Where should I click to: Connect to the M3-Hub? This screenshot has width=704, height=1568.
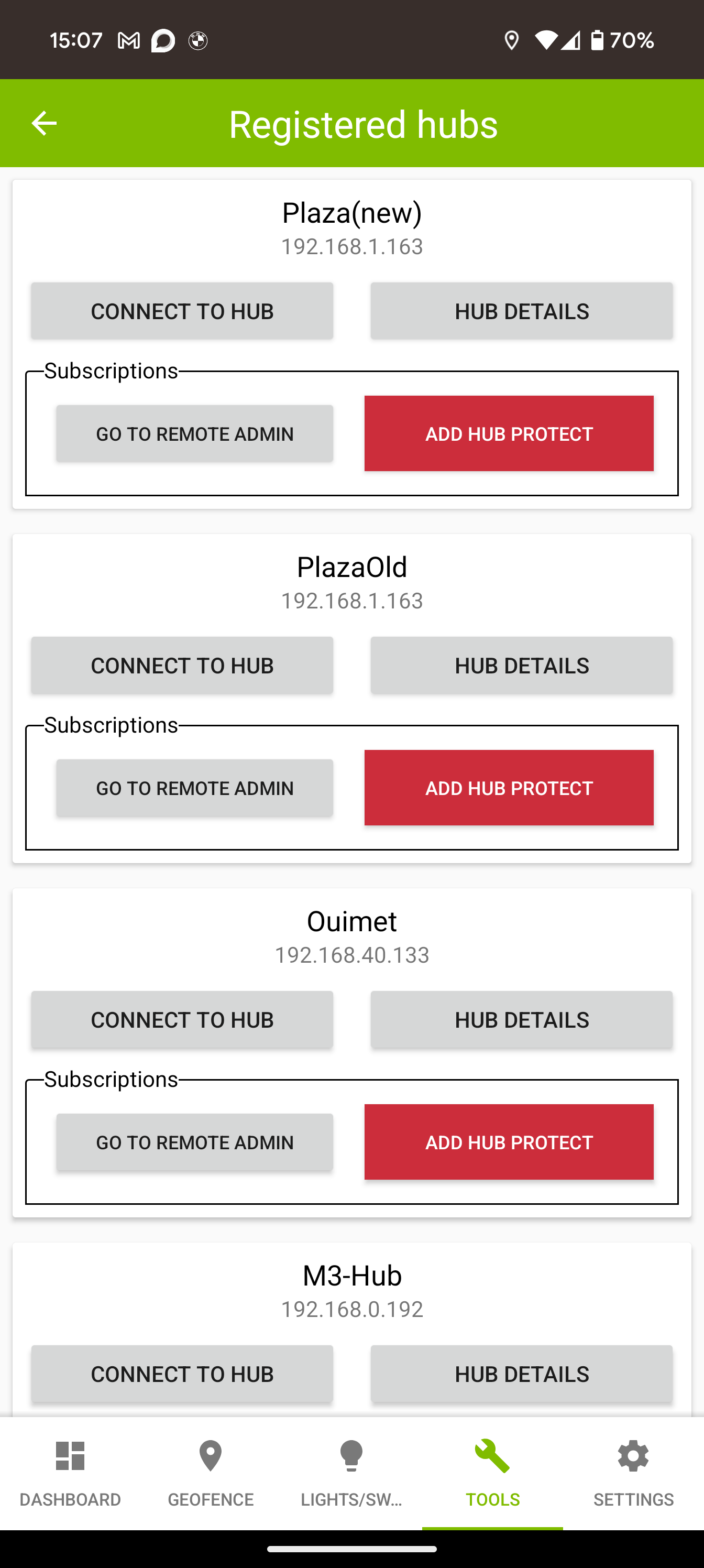[182, 1374]
